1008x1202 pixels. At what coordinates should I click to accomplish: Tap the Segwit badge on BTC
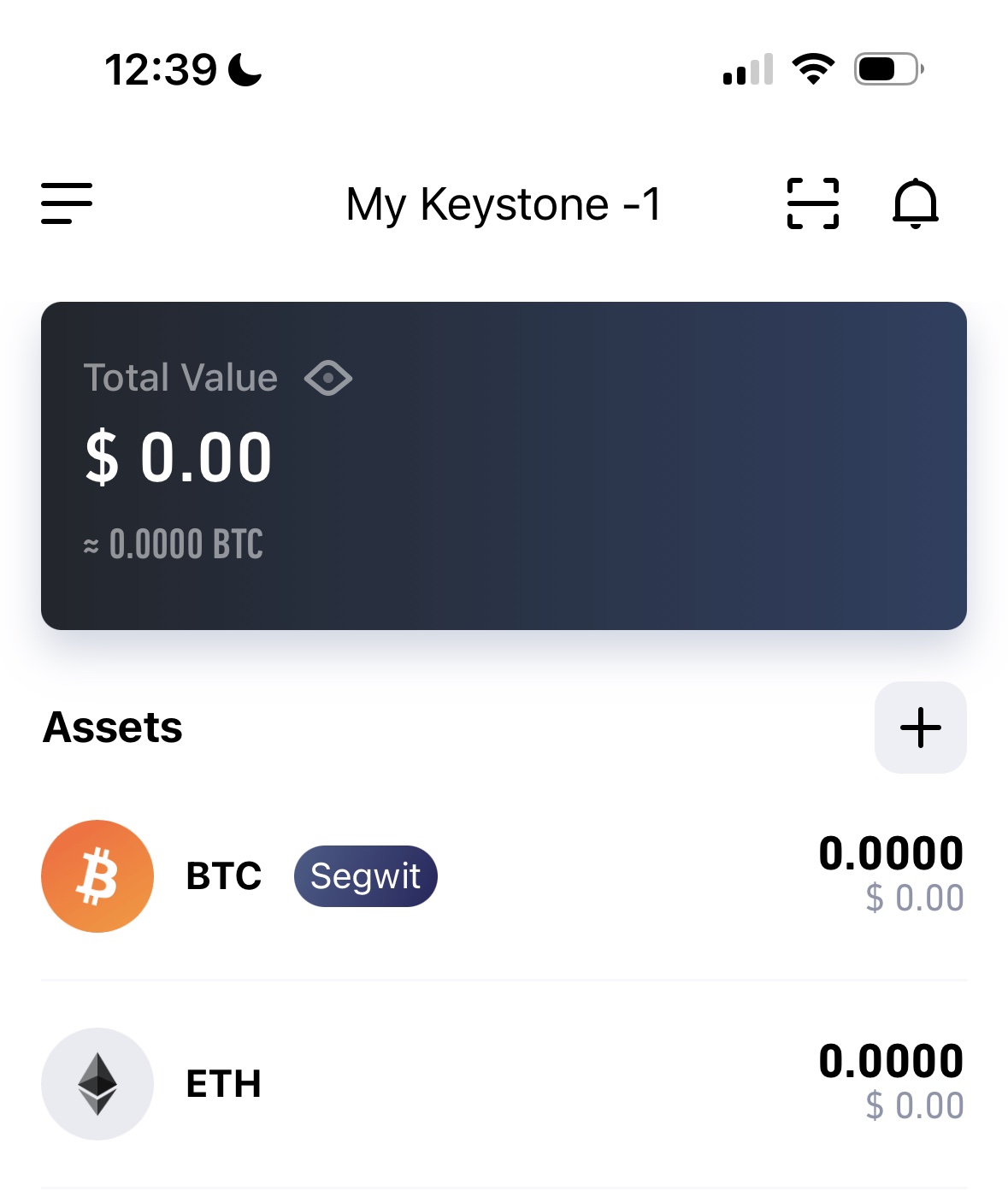365,875
